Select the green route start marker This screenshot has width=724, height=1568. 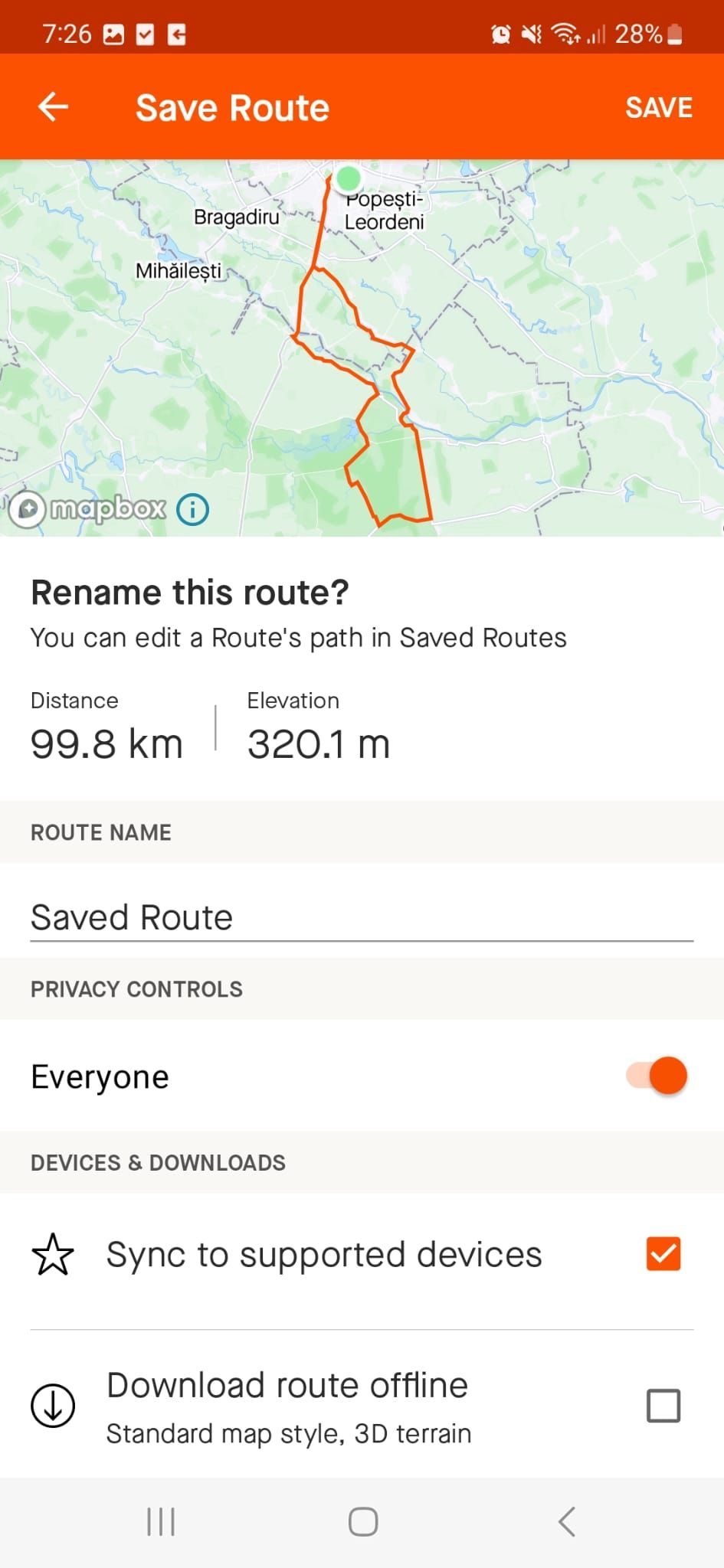pos(348,178)
